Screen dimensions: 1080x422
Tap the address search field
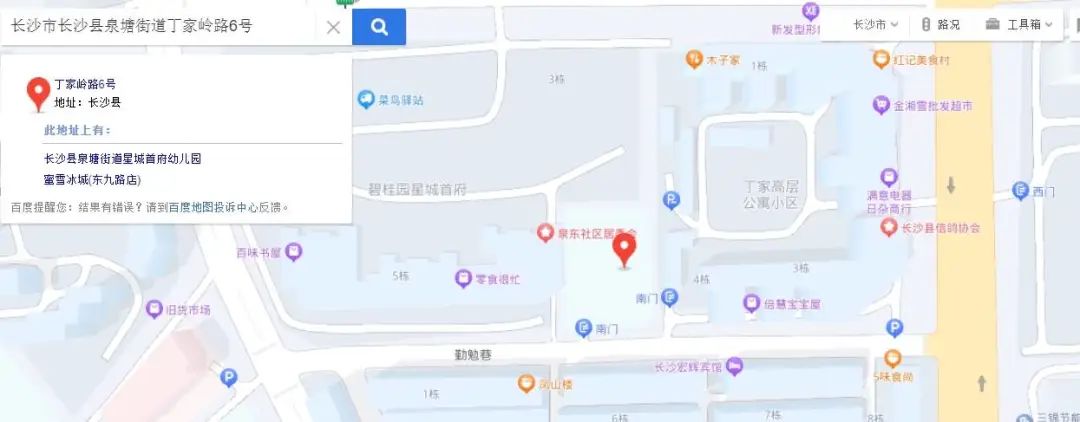[160, 27]
